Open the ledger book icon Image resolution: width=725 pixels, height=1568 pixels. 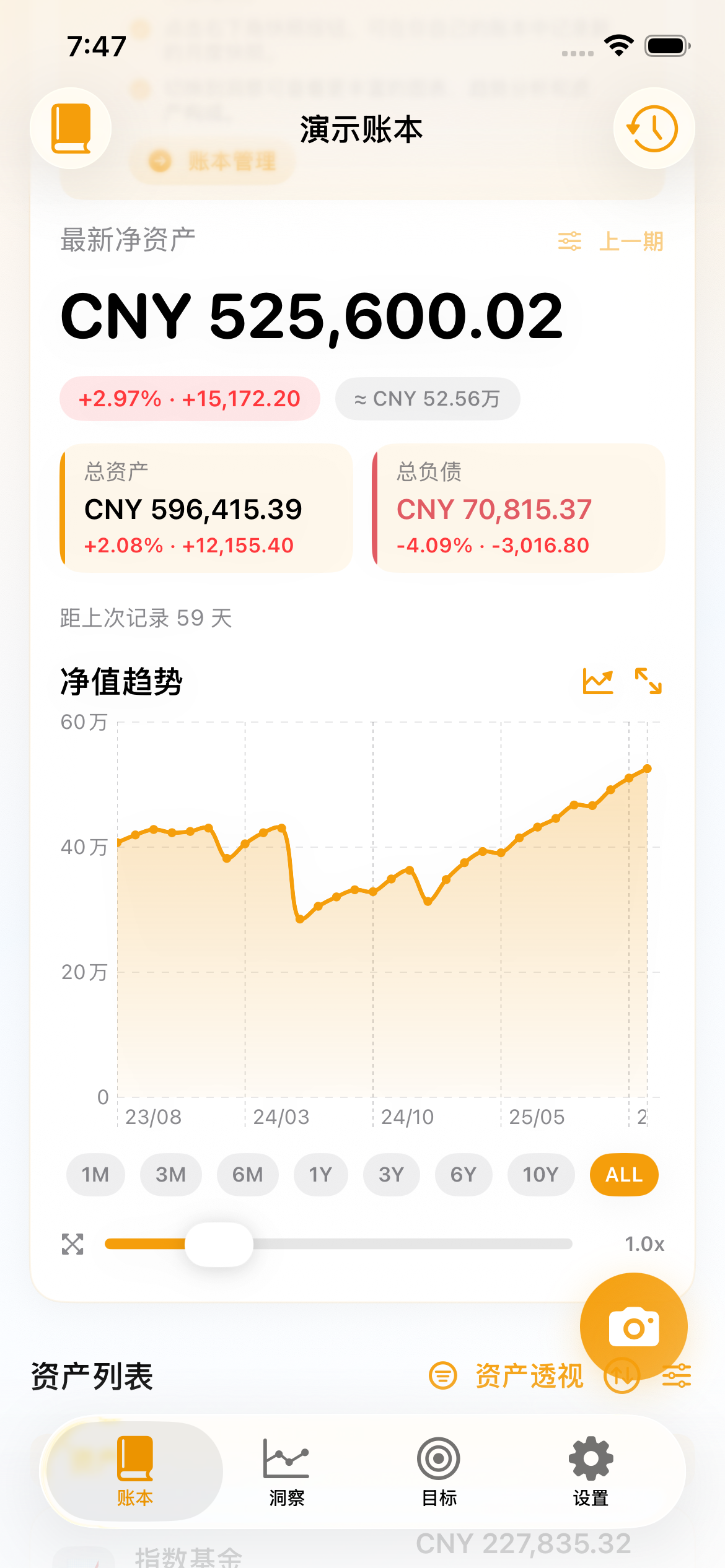[71, 128]
